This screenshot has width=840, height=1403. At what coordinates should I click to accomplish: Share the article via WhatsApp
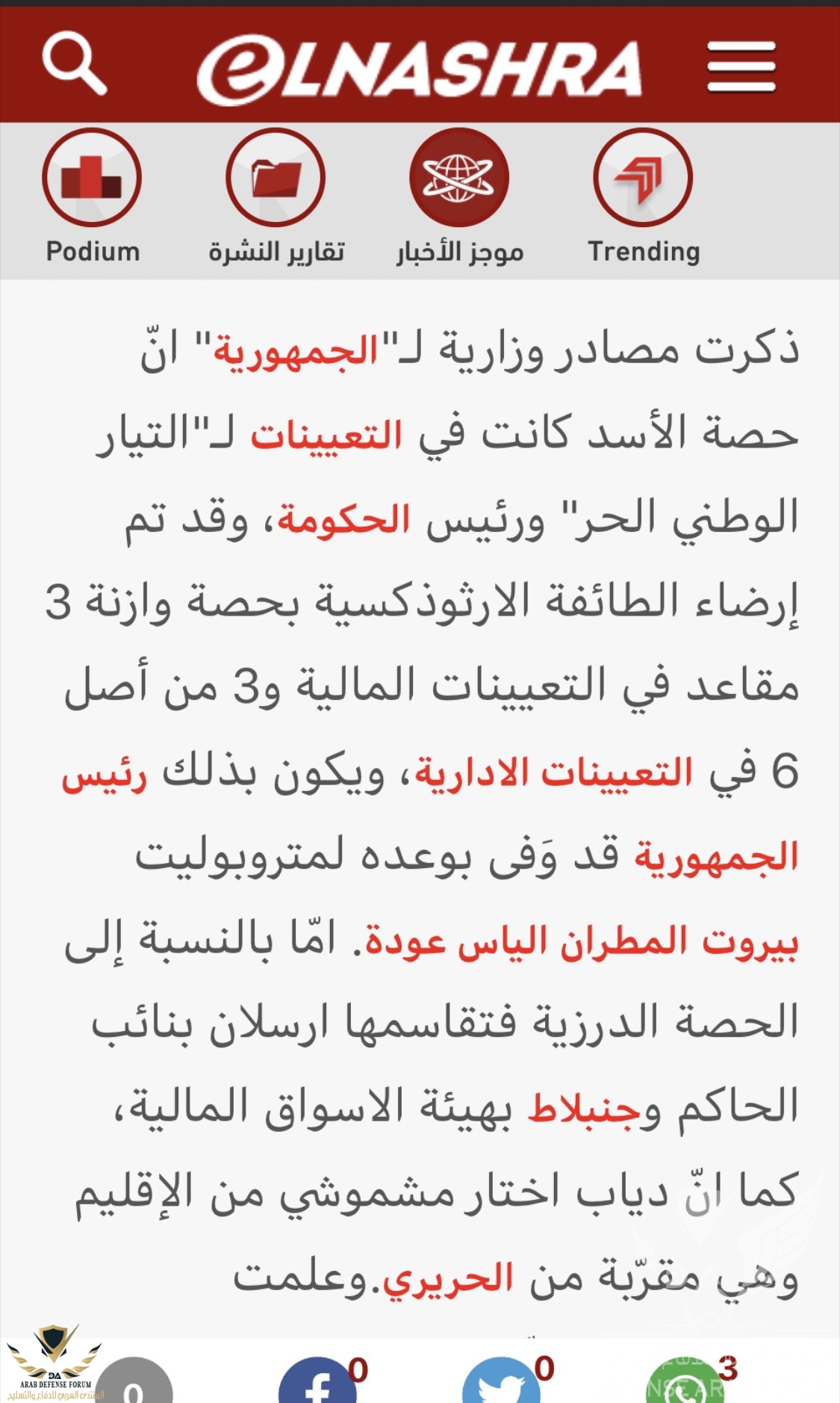683,1384
